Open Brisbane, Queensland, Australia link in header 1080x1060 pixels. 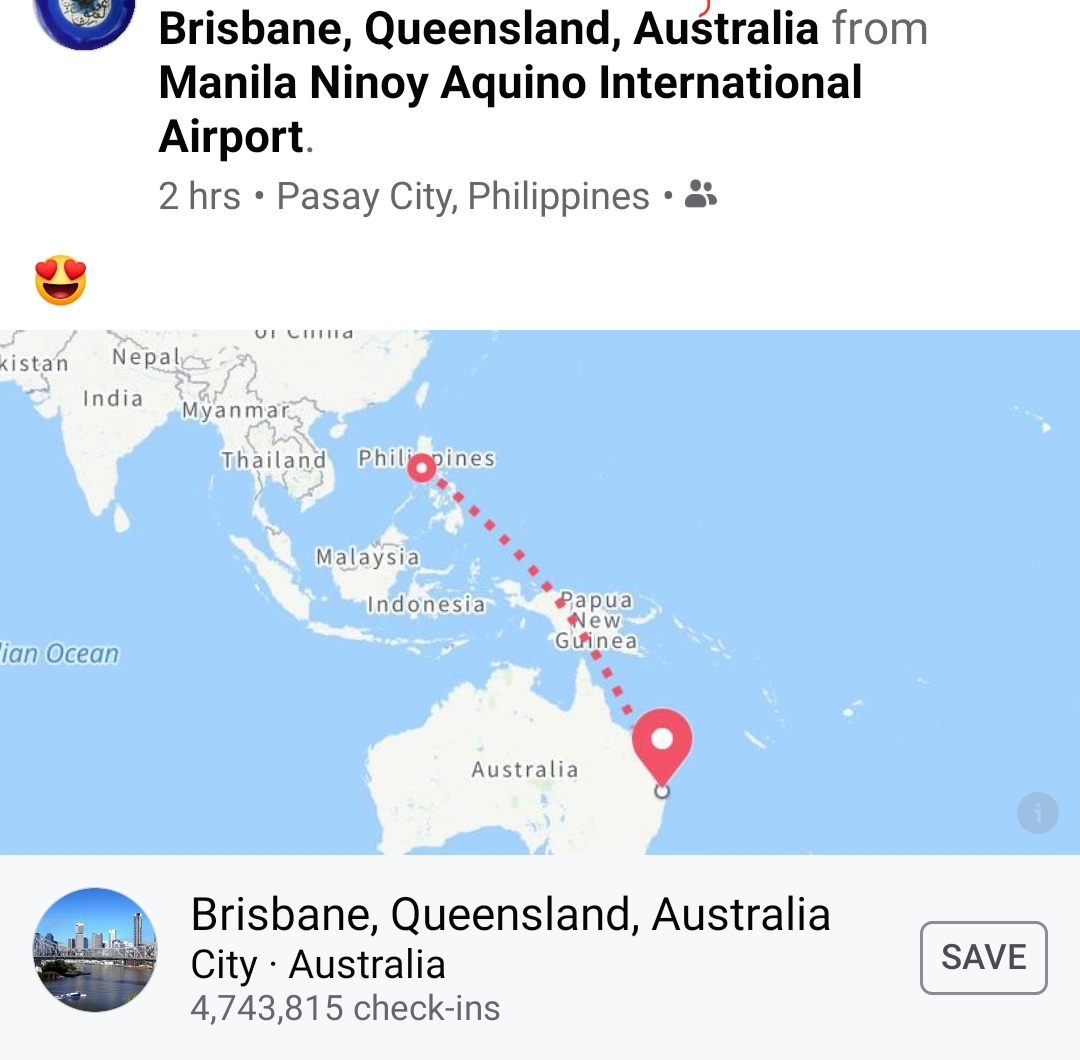tap(488, 29)
